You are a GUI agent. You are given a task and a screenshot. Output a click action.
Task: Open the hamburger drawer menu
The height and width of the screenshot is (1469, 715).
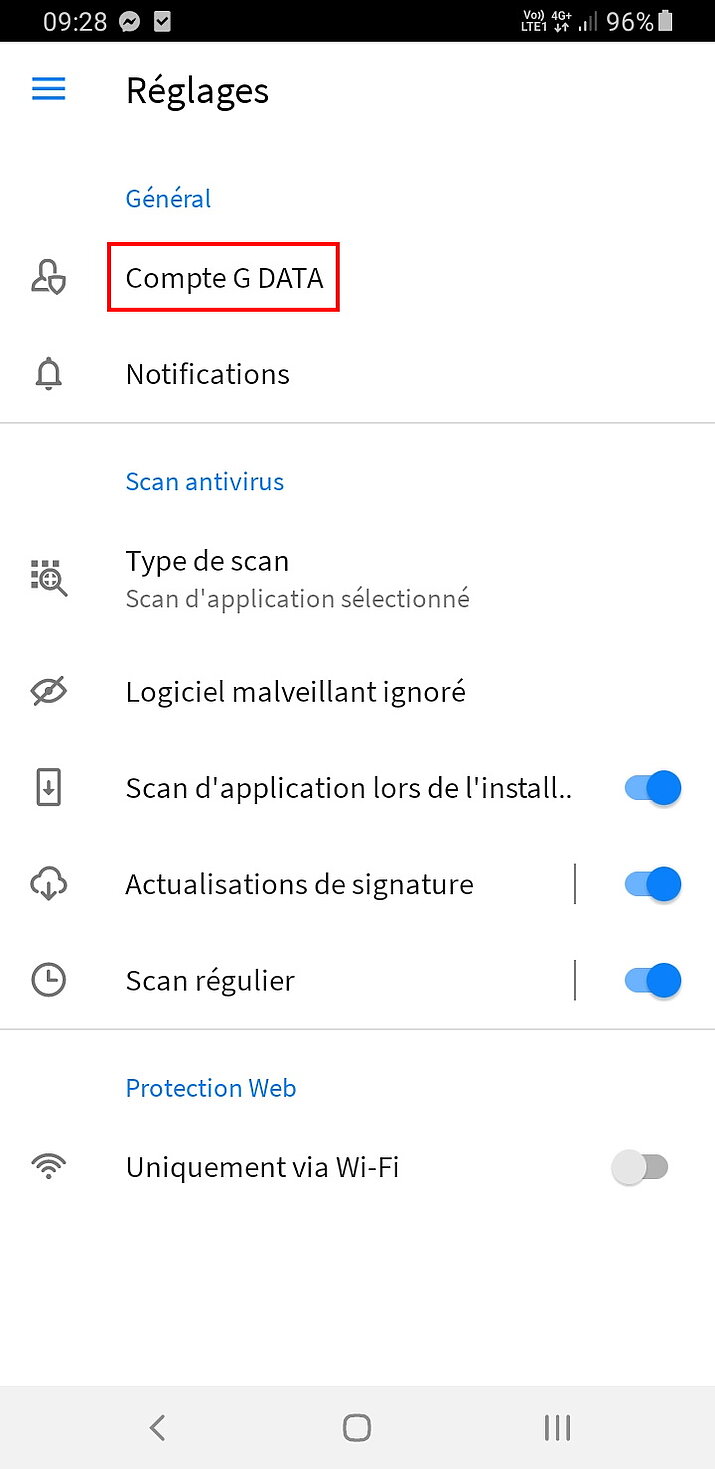pyautogui.click(x=48, y=90)
